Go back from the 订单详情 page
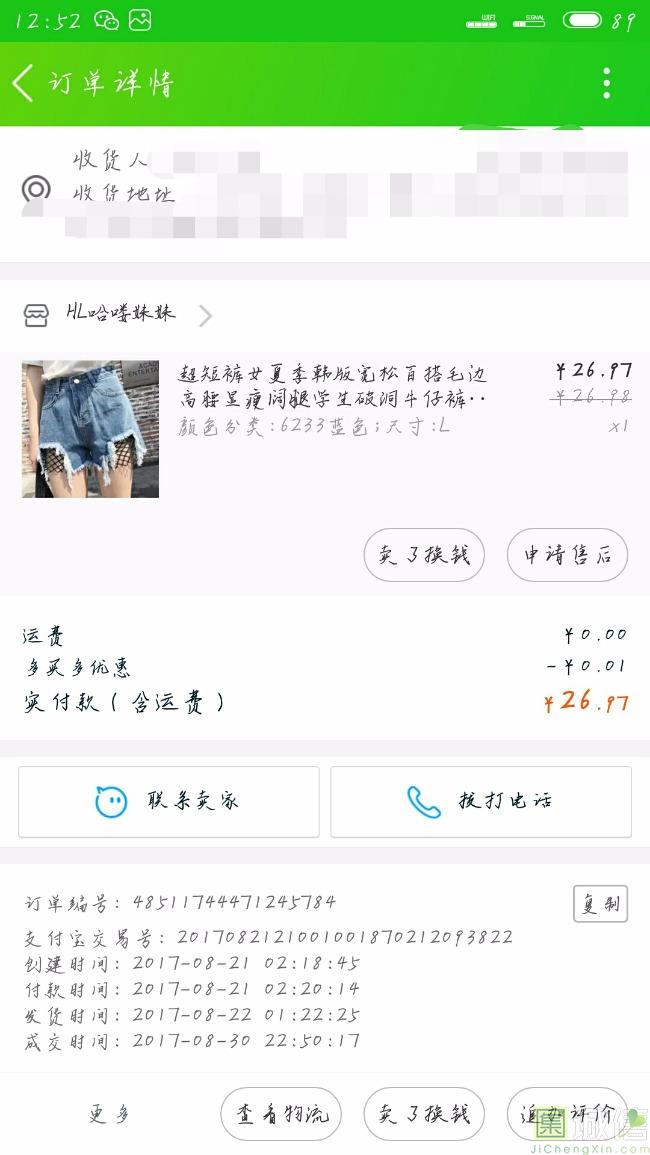Image resolution: width=650 pixels, height=1155 pixels. (24, 83)
